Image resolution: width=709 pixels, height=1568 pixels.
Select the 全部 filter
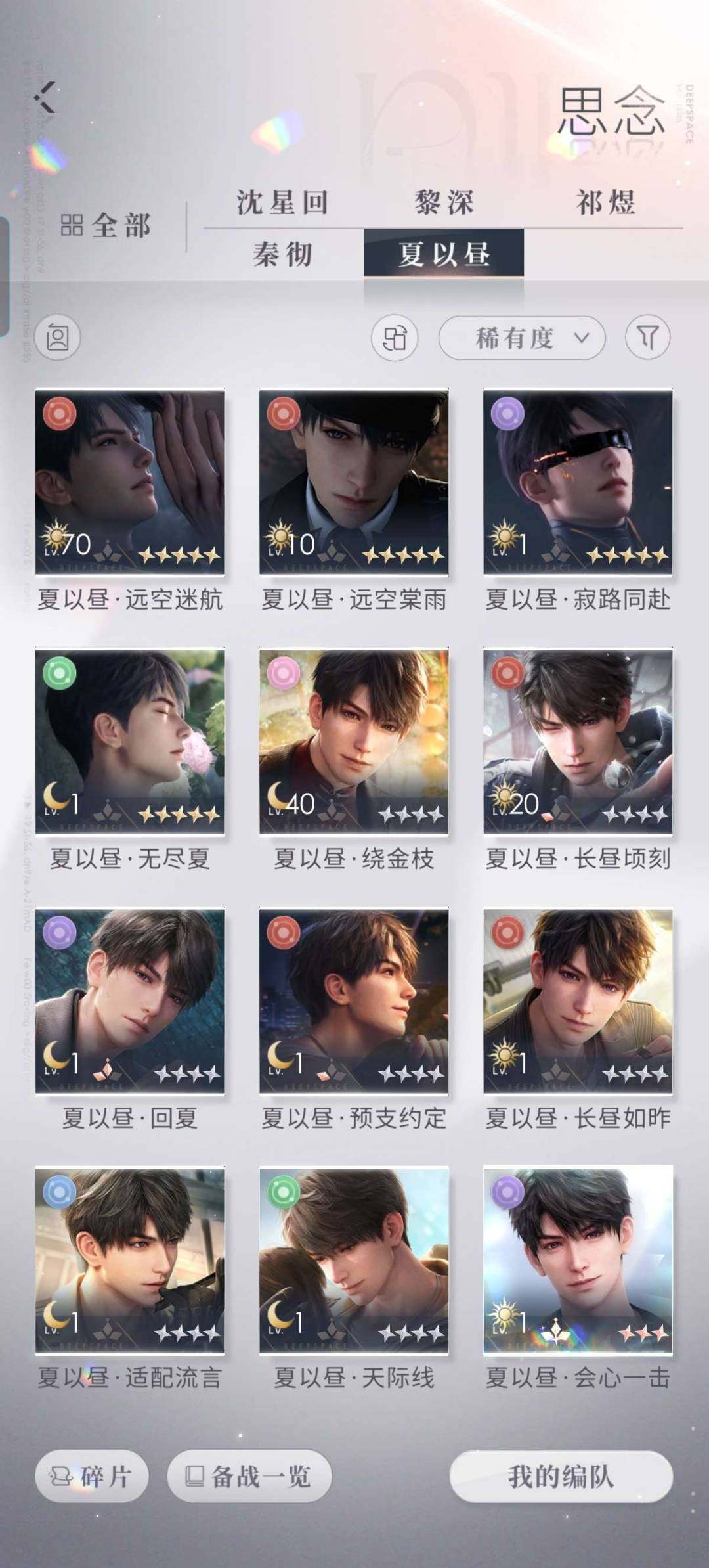105,226
